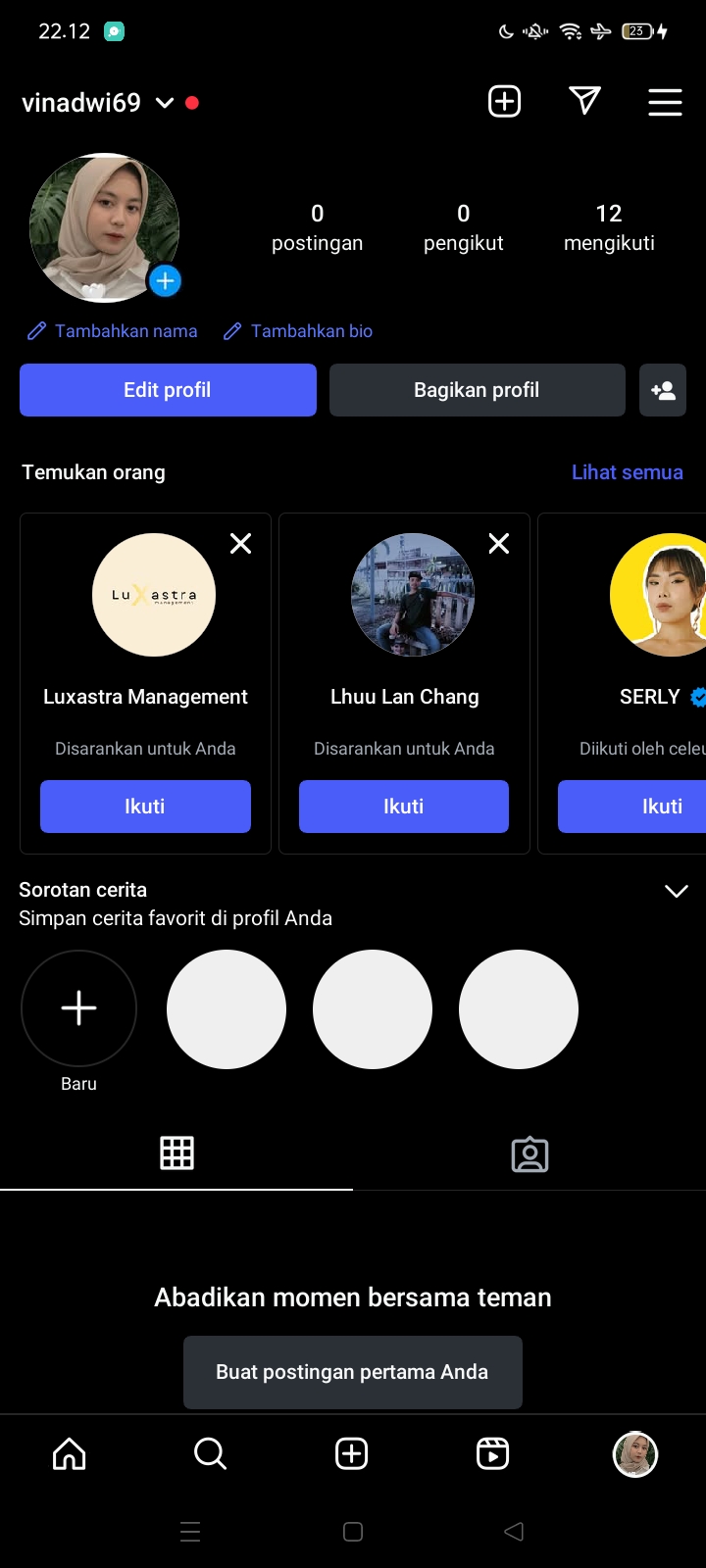Follow Luxastra Management with Ikuti
This screenshot has height=1568, width=706.
coord(145,807)
